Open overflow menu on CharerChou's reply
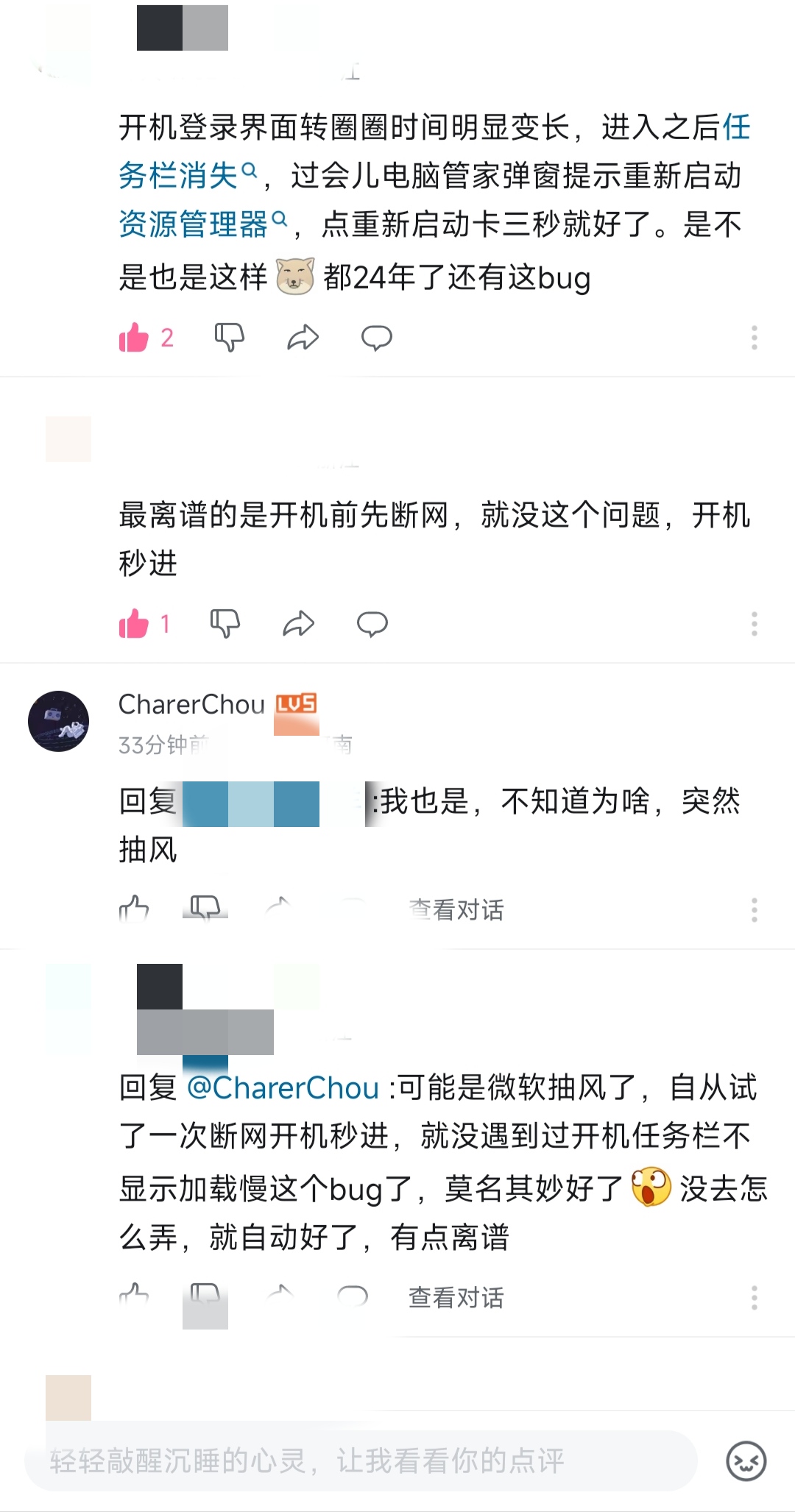 [x=754, y=910]
